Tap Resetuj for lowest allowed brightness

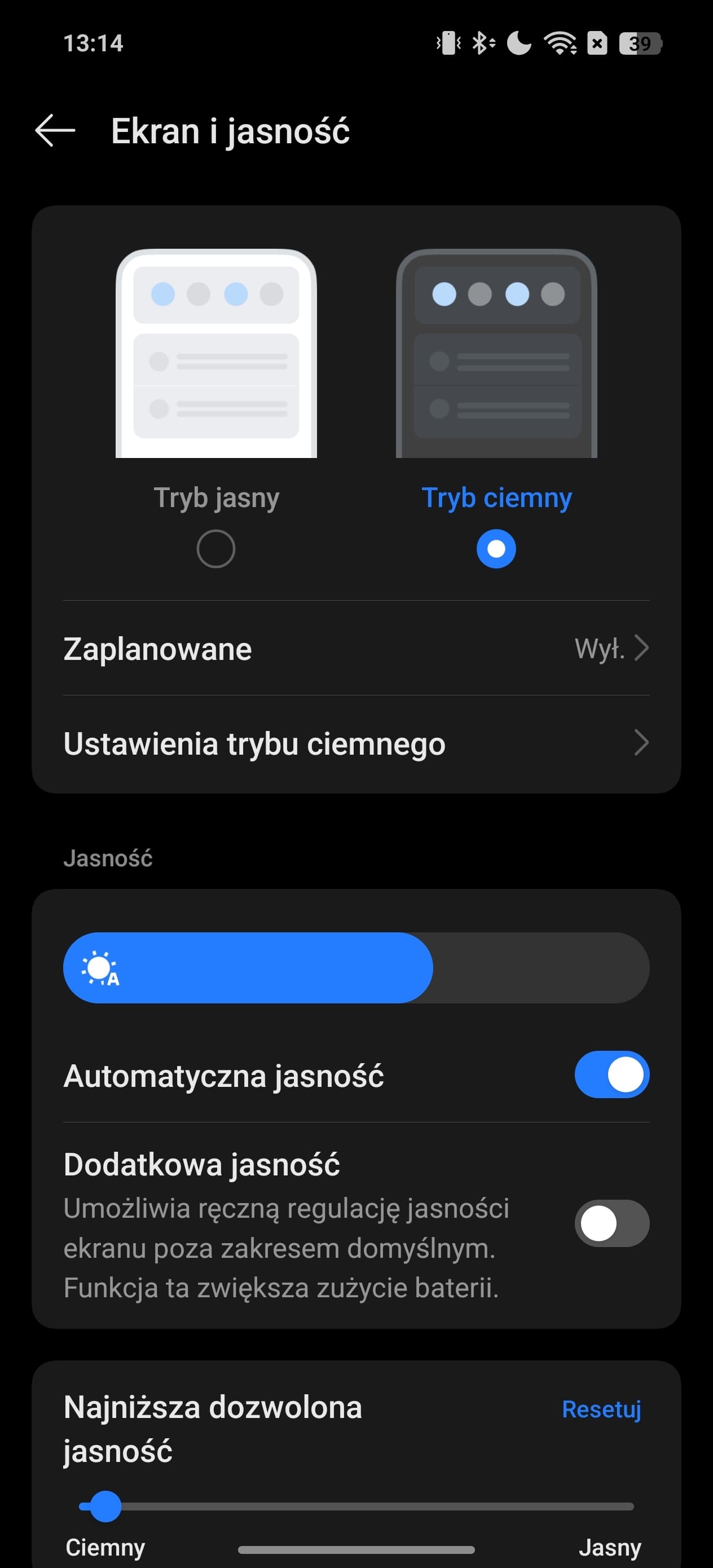coord(601,1409)
